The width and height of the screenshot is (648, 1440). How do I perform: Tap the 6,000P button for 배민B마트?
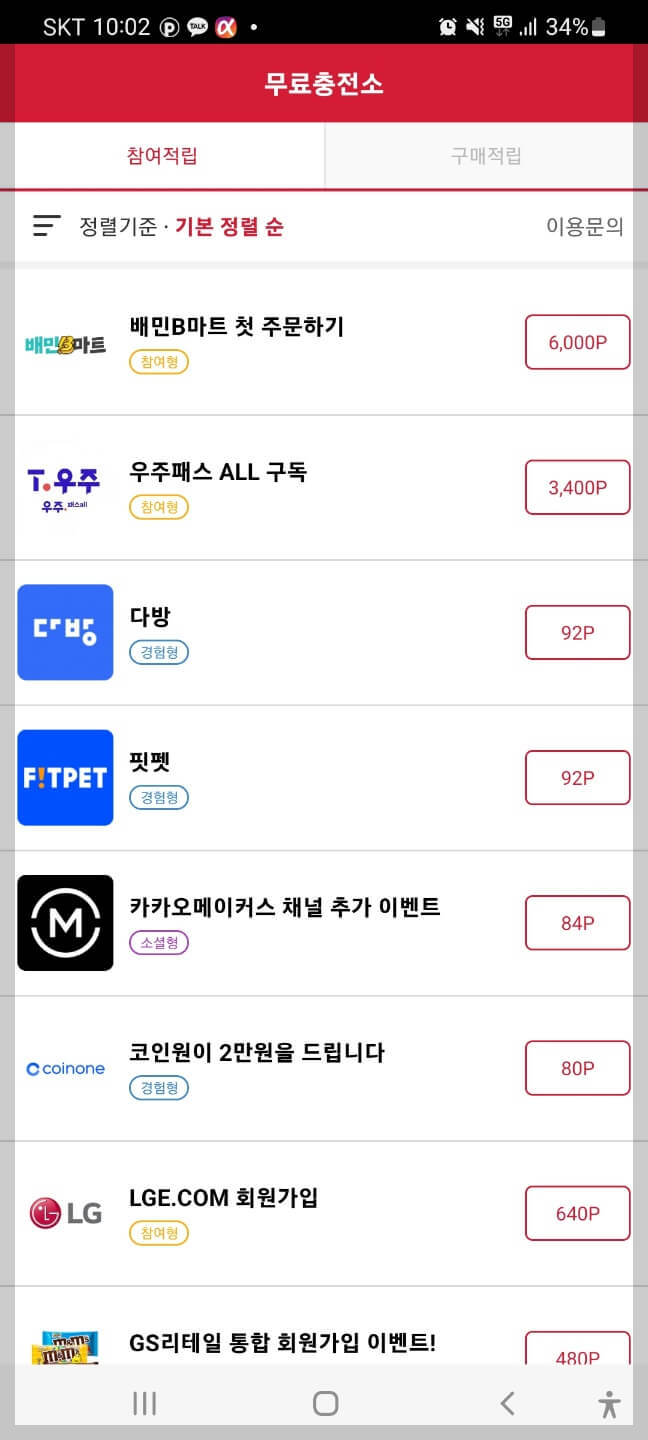[x=577, y=342]
